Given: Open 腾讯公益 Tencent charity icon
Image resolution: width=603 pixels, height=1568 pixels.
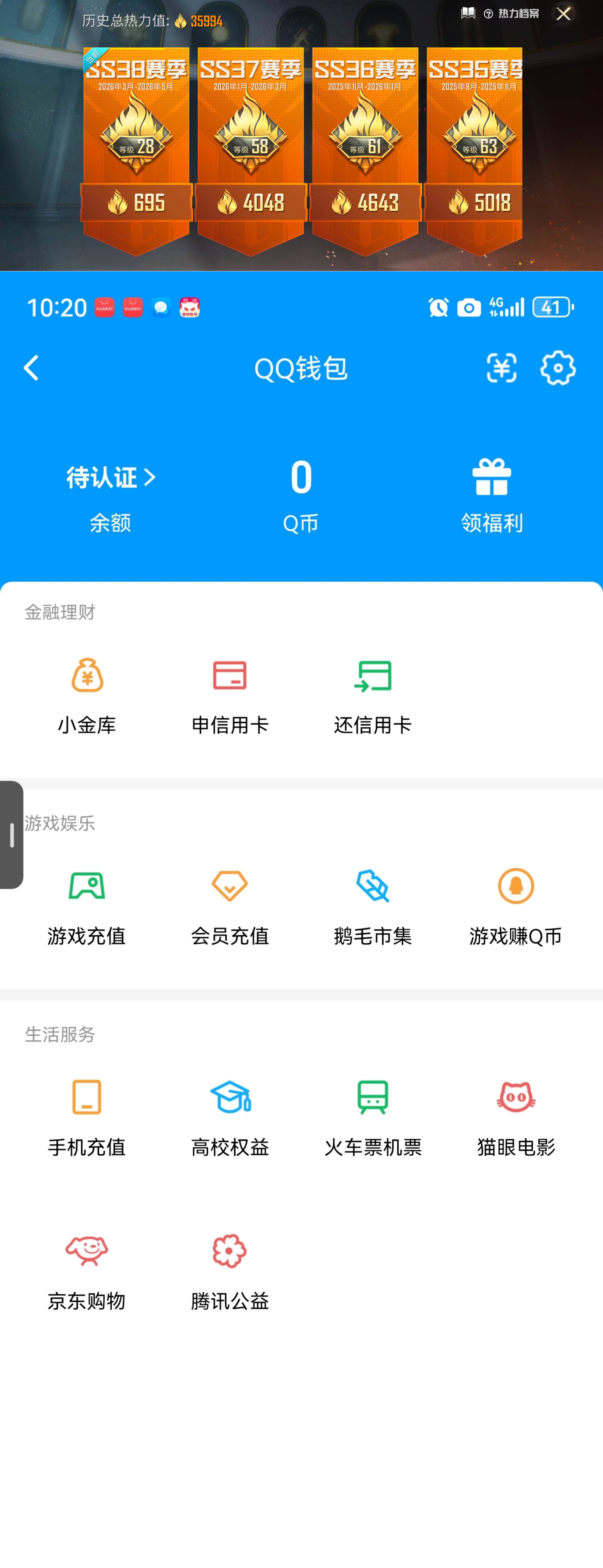Looking at the screenshot, I should (x=229, y=1269).
